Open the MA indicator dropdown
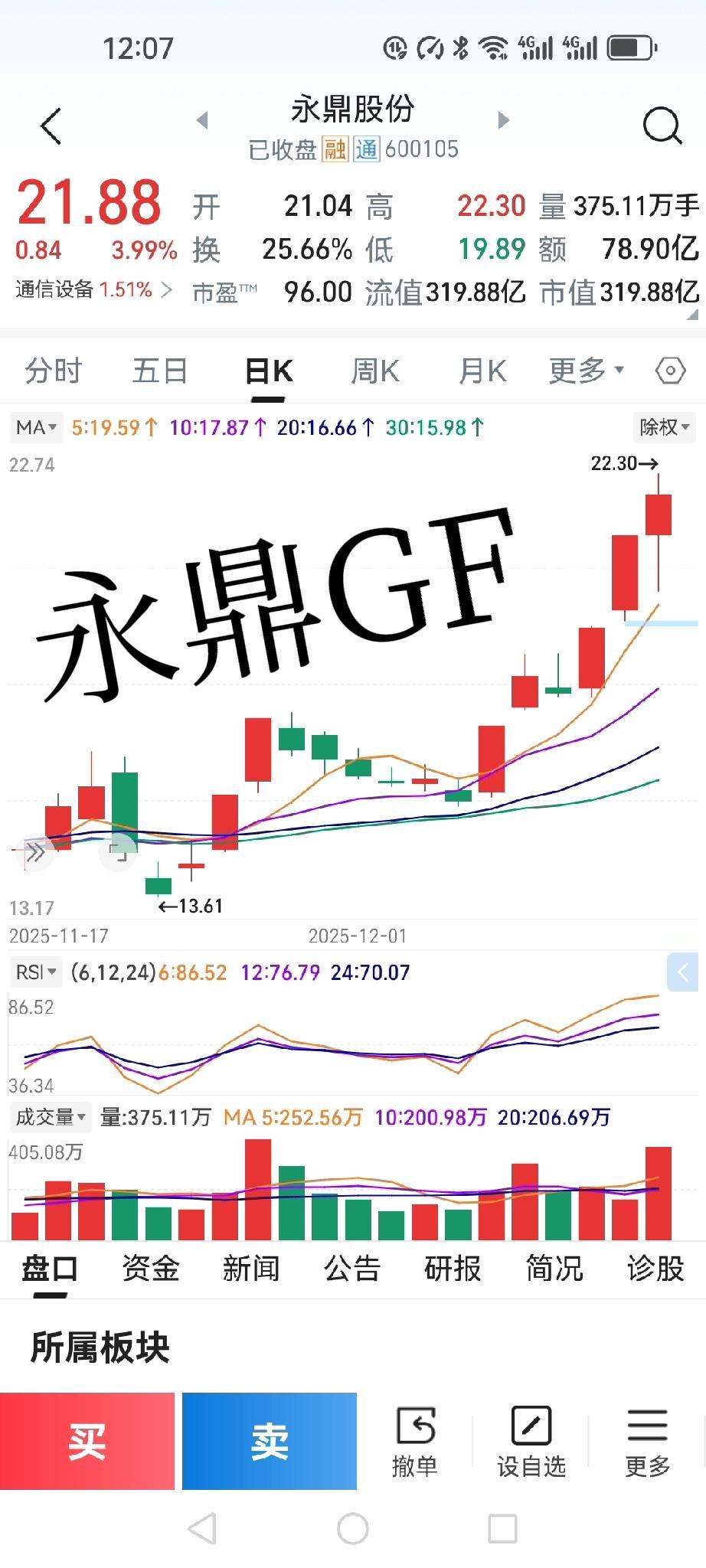This screenshot has width=706, height=1568. click(x=35, y=427)
